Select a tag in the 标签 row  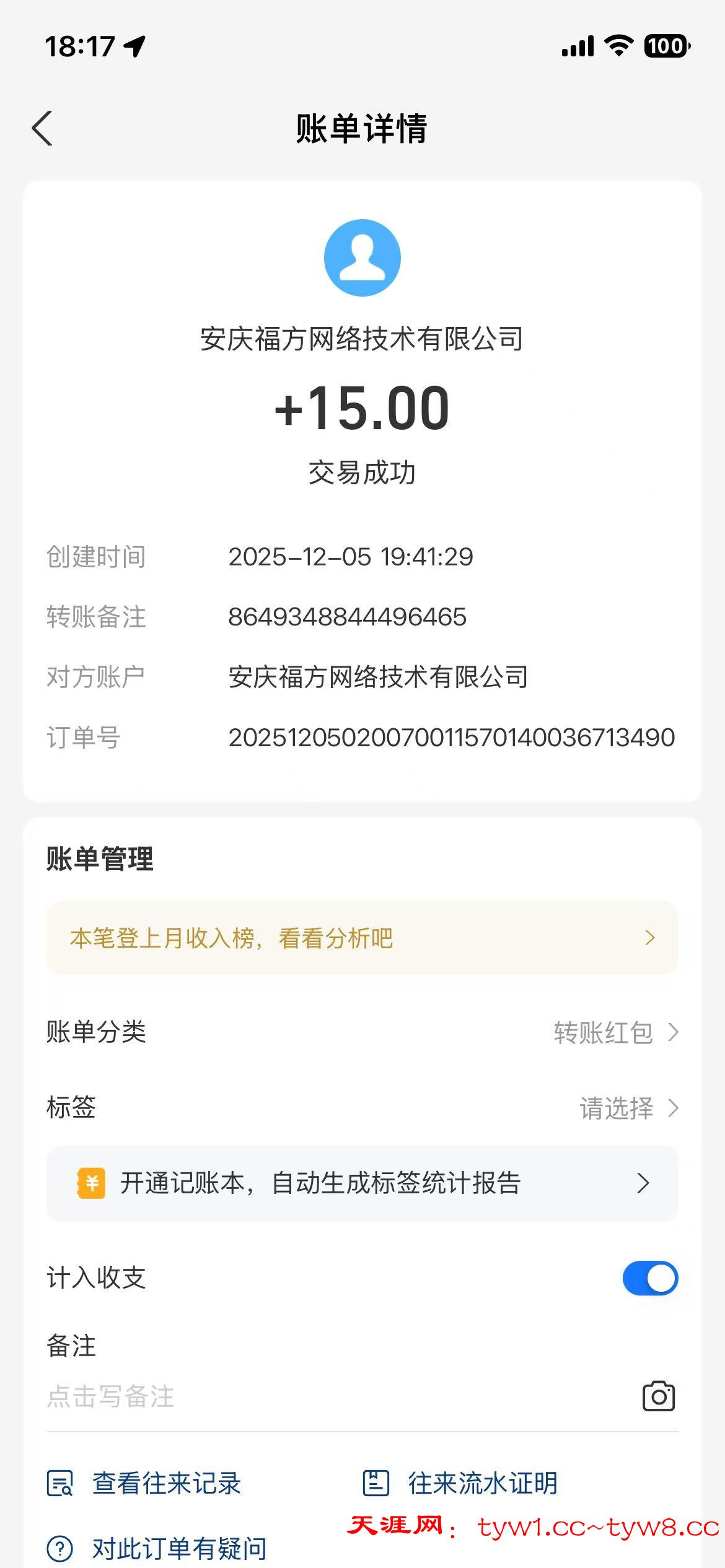click(x=628, y=1108)
